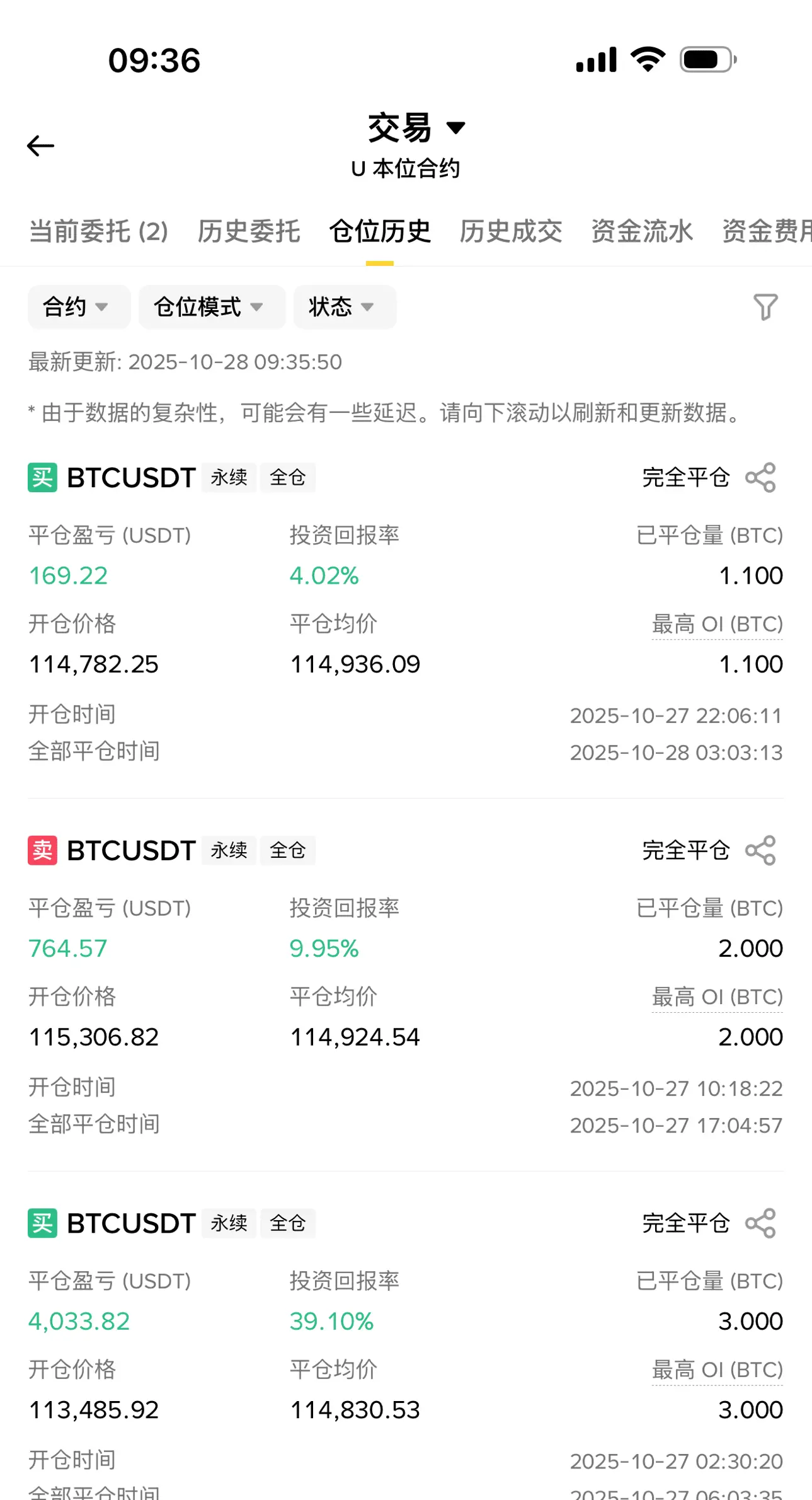
Task: Share the position with 169.22 profit
Action: click(760, 478)
